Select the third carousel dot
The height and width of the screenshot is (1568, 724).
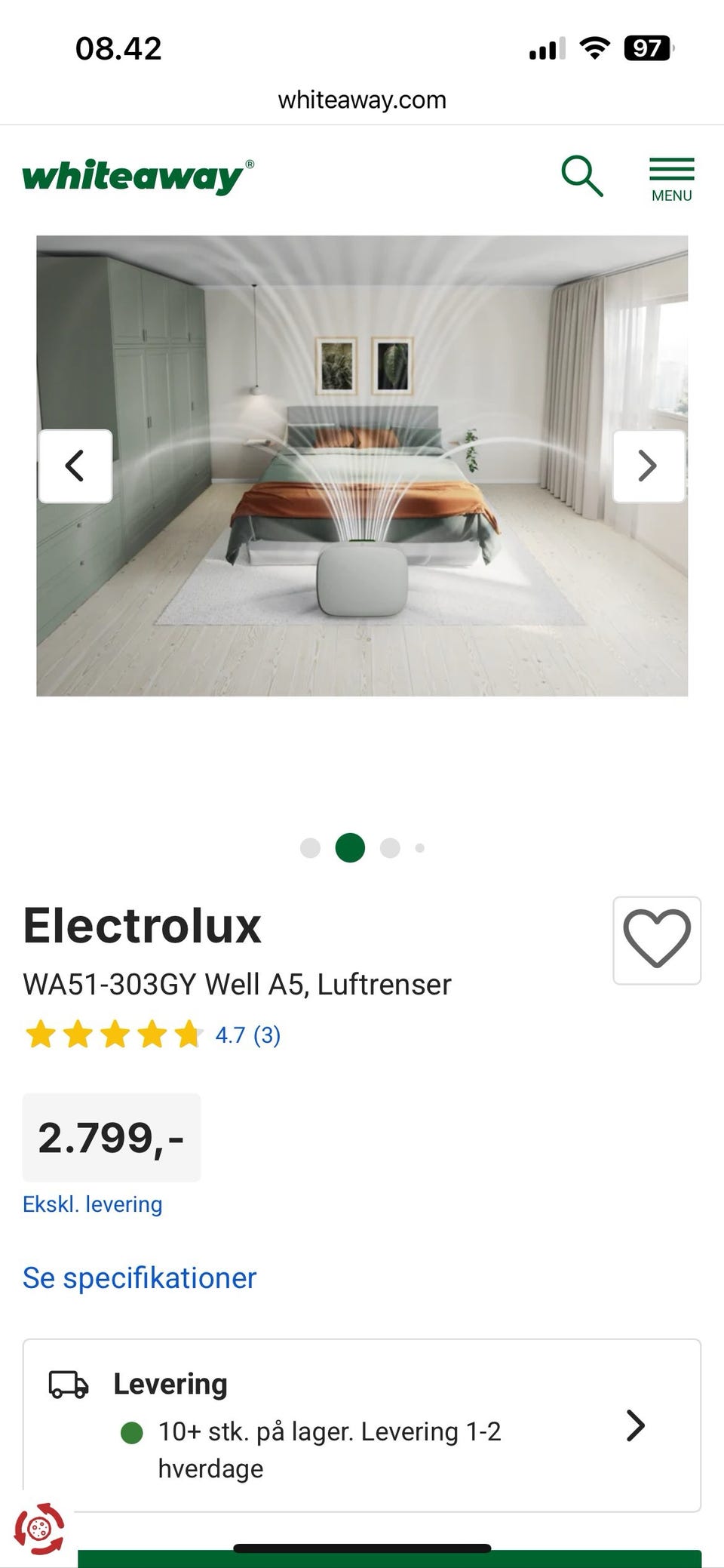(390, 848)
